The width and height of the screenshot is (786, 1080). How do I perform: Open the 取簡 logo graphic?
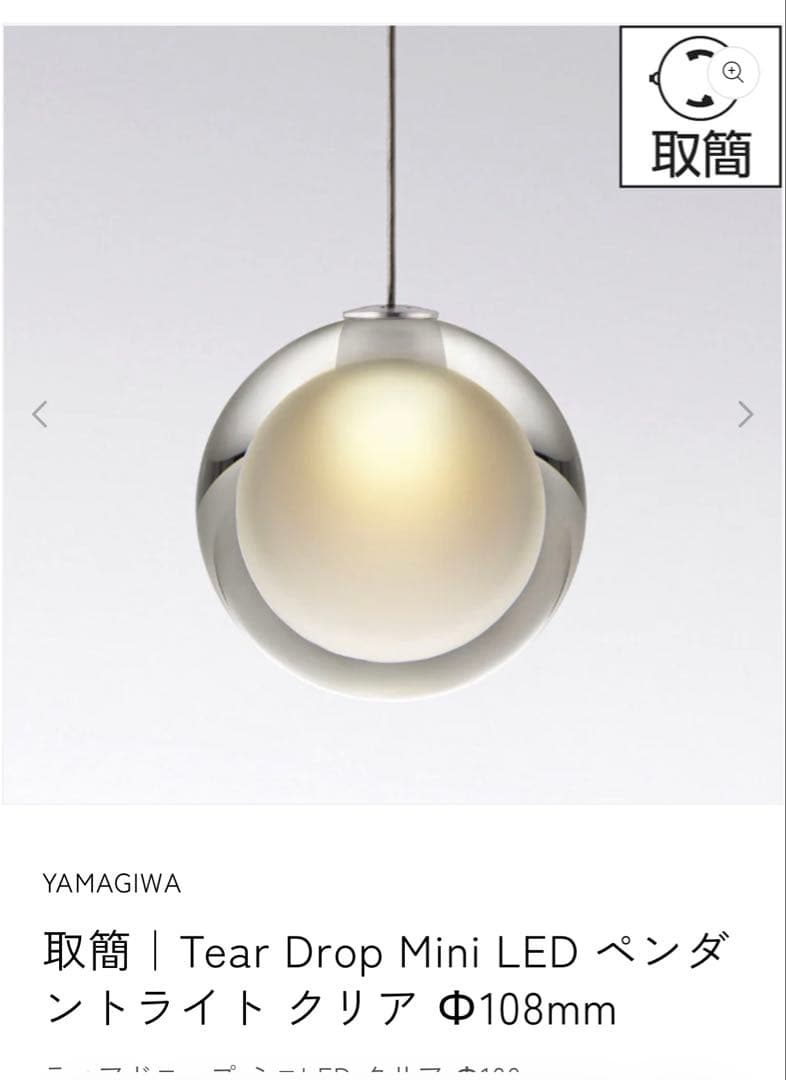point(700,150)
